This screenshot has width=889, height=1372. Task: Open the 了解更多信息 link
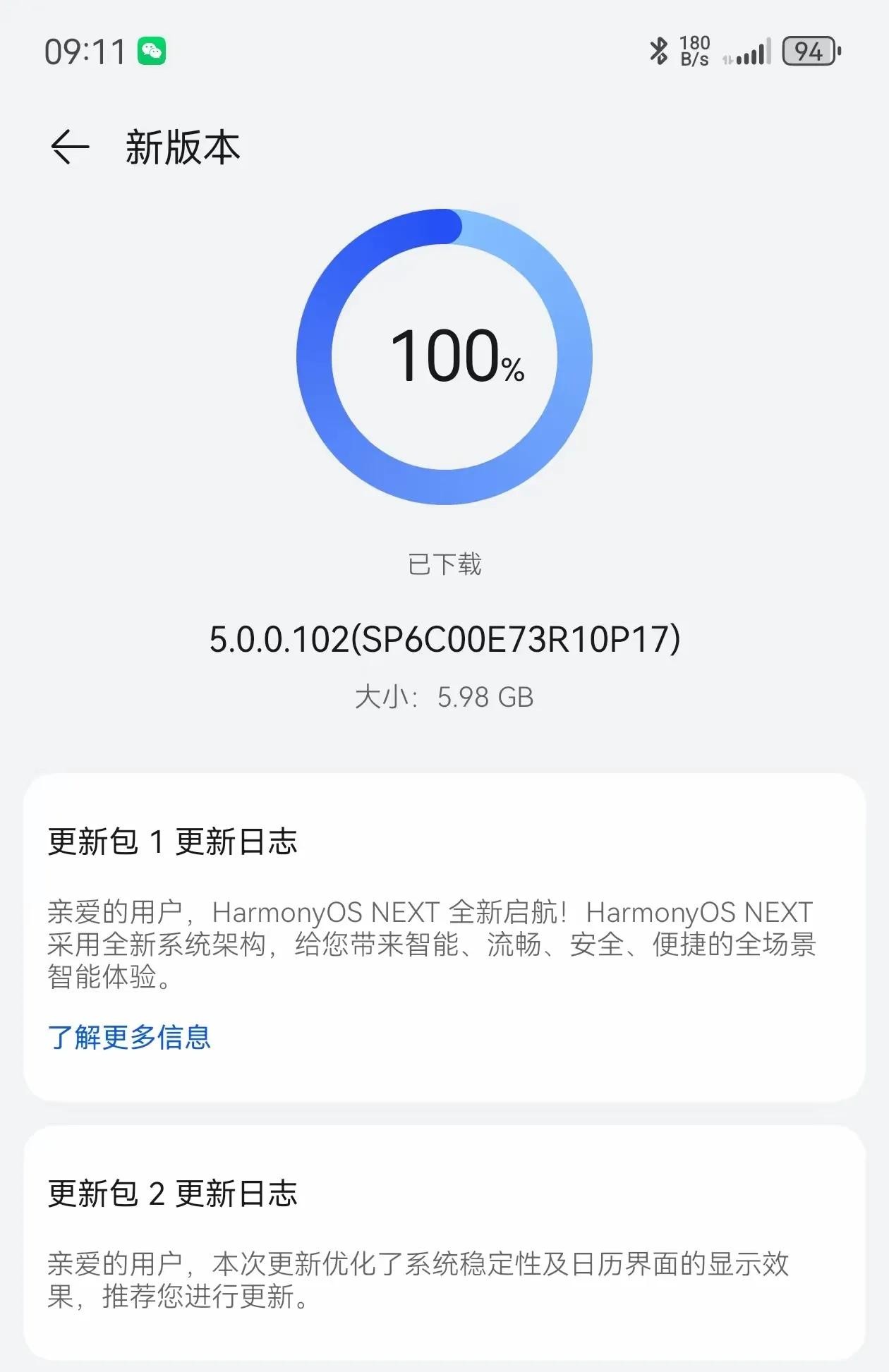click(x=129, y=1037)
